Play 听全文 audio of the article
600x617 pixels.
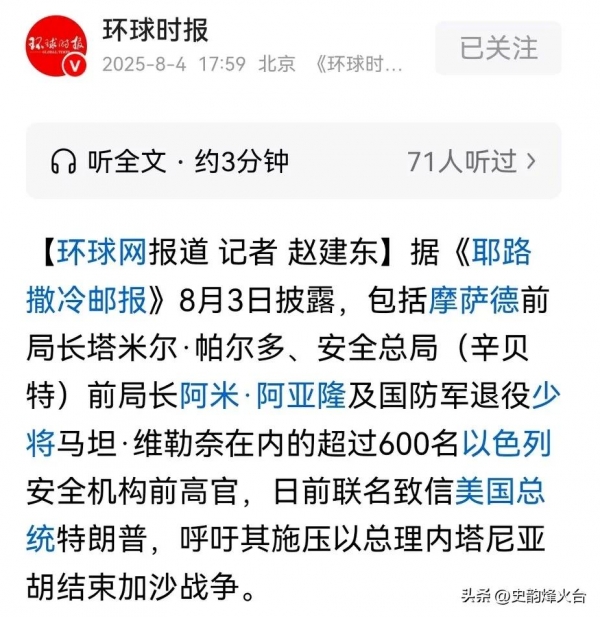(170, 161)
